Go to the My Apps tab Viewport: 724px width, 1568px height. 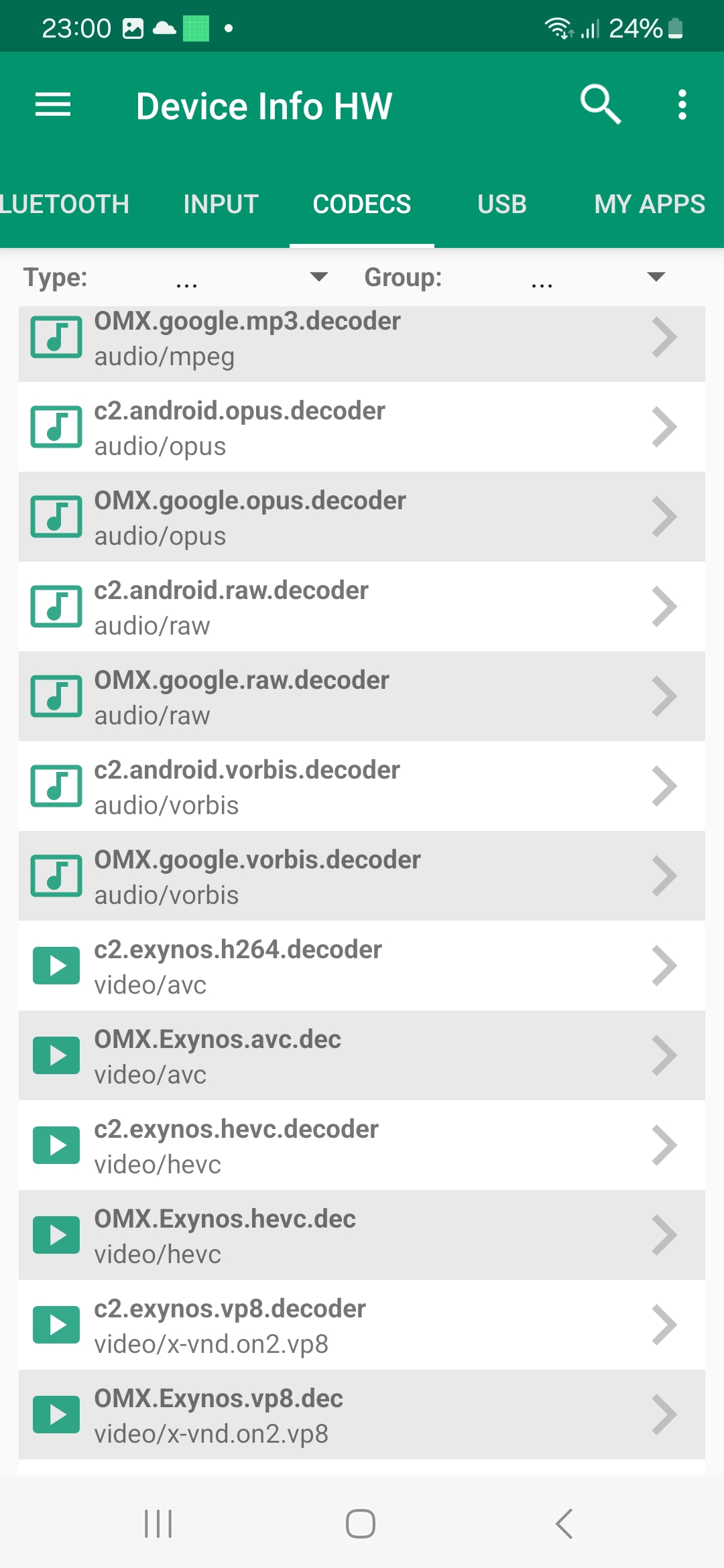(649, 204)
